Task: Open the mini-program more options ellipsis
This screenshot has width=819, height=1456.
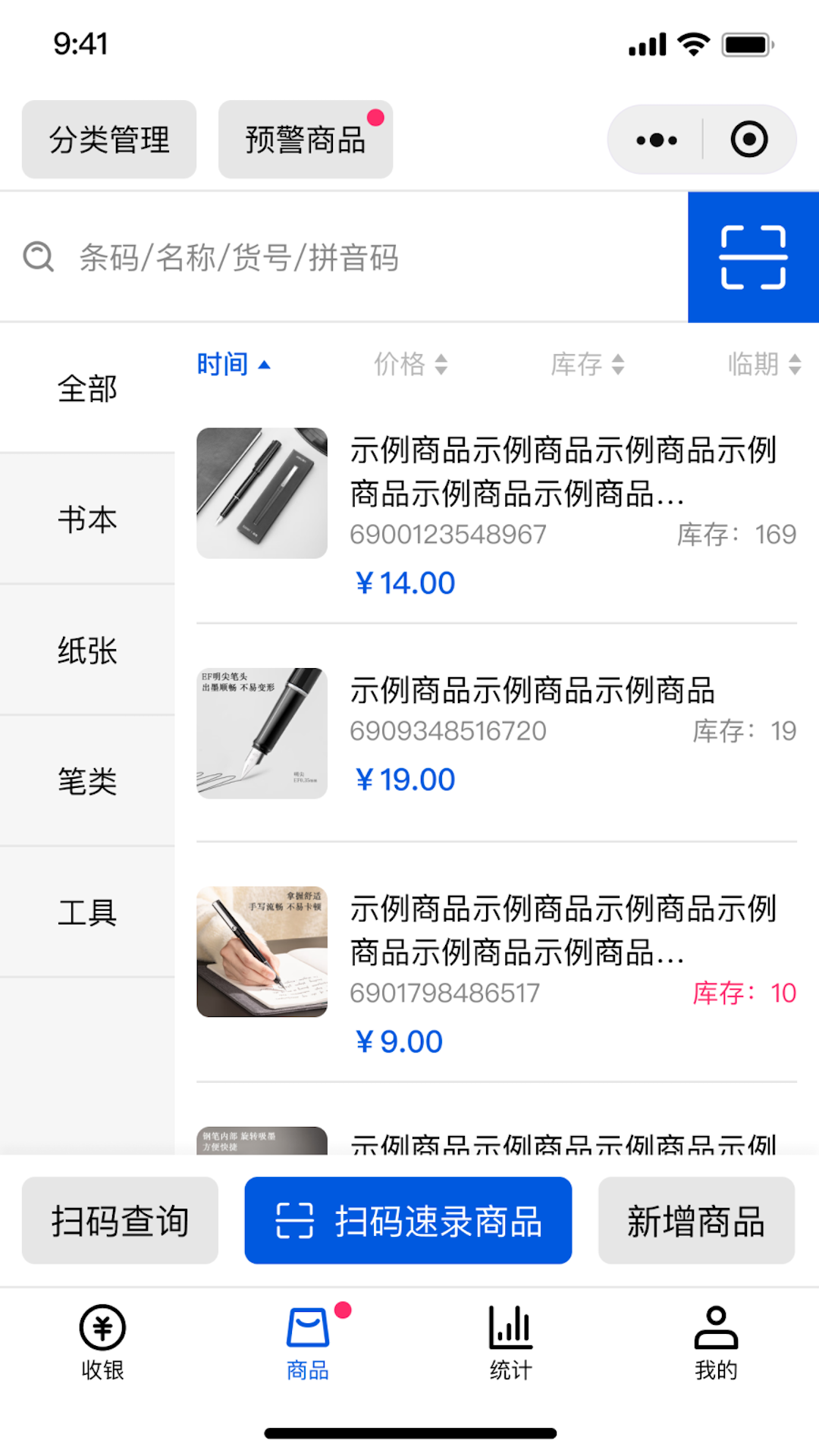Action: tap(655, 139)
